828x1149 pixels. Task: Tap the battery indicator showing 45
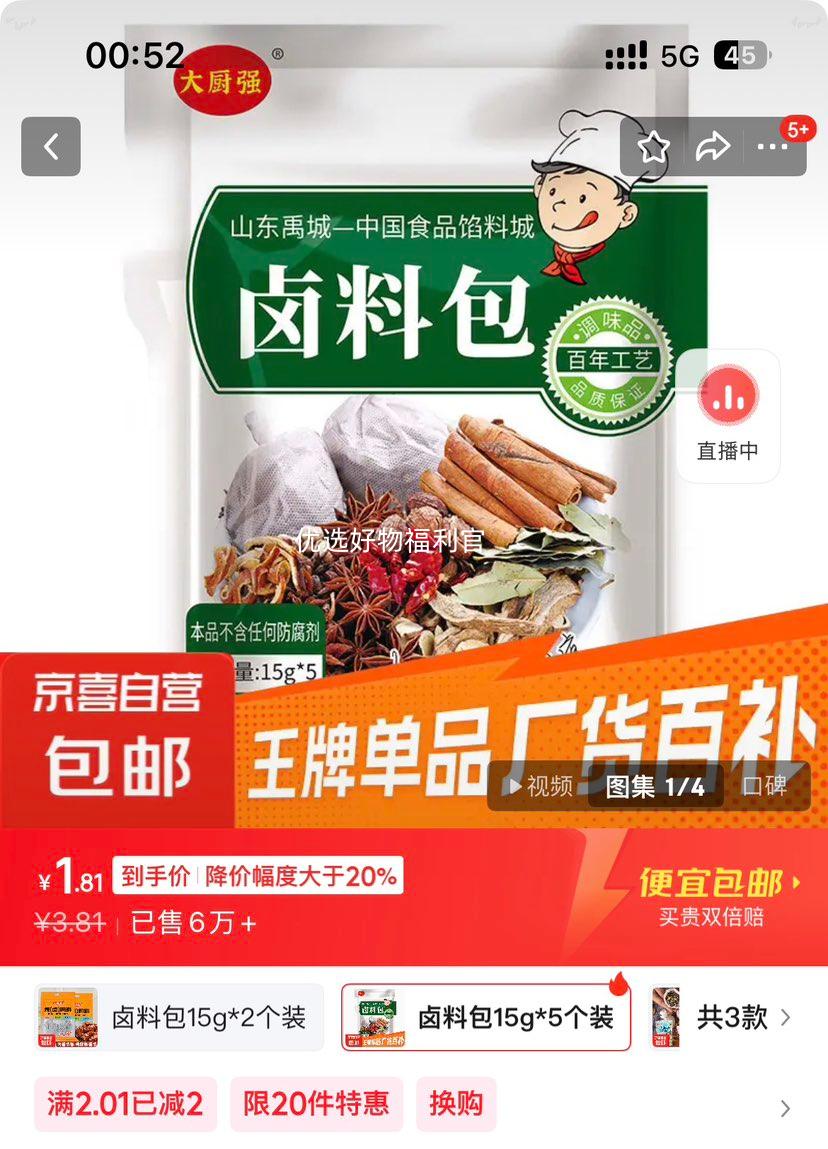pyautogui.click(x=740, y=57)
